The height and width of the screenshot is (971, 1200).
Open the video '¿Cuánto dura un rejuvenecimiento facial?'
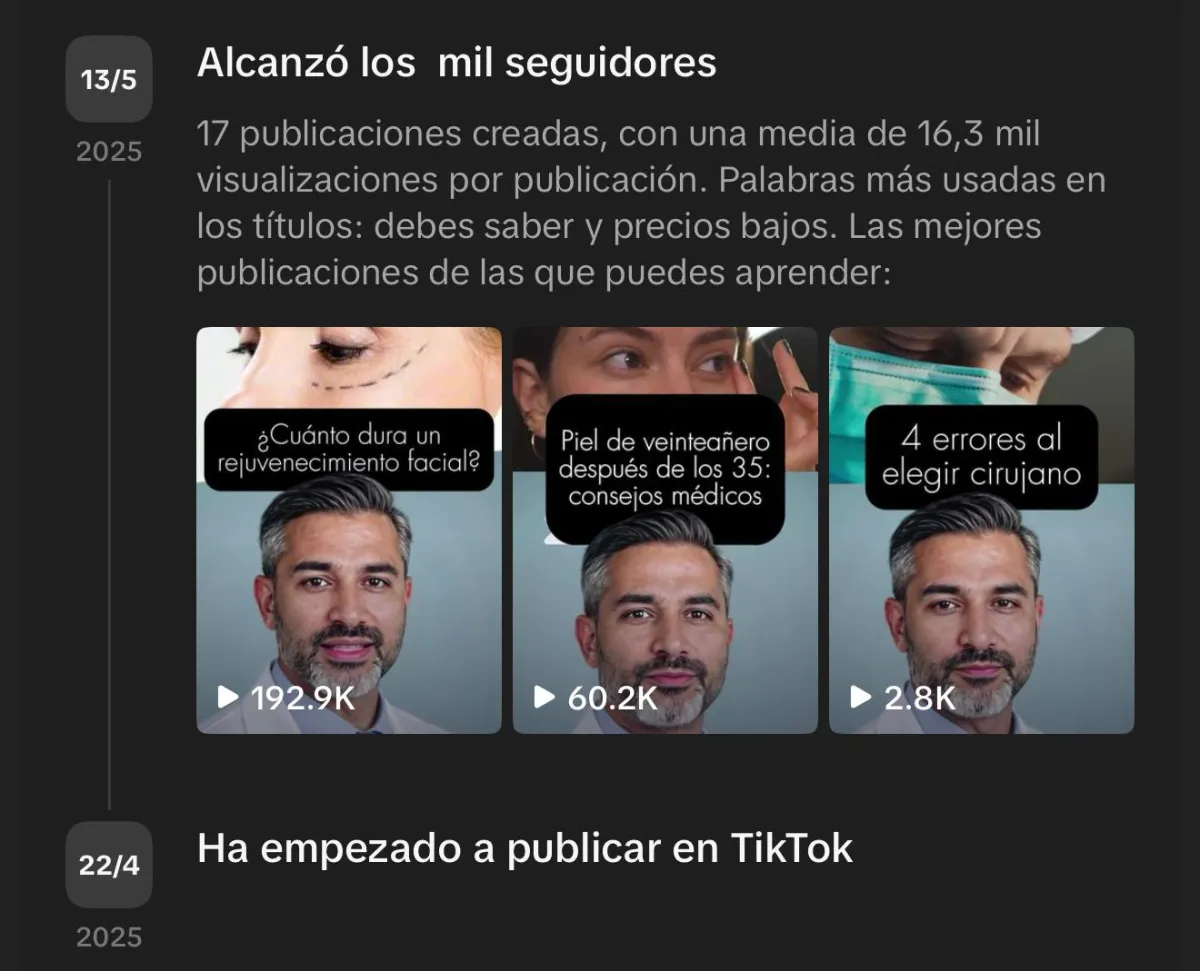[349, 530]
